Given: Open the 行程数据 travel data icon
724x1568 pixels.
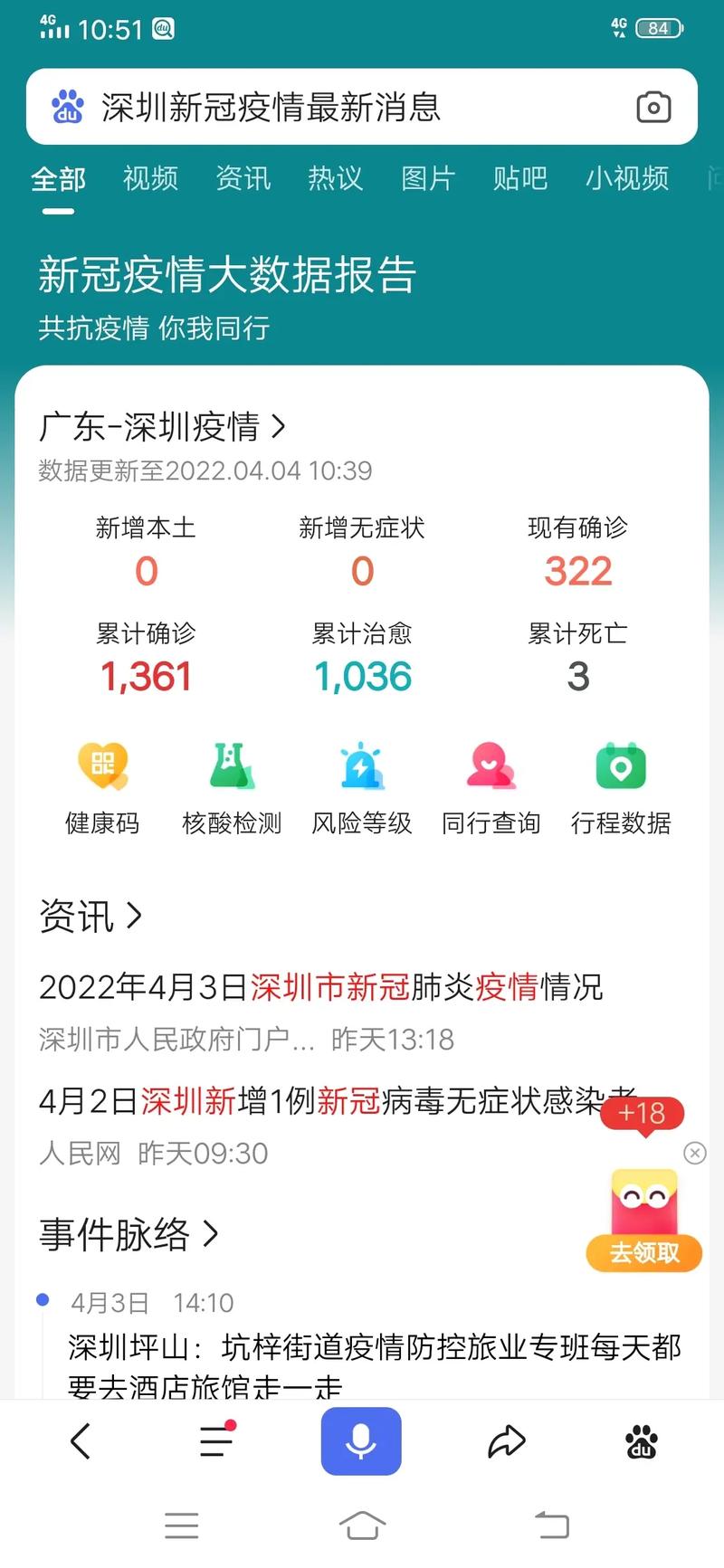Looking at the screenshot, I should coord(619,785).
